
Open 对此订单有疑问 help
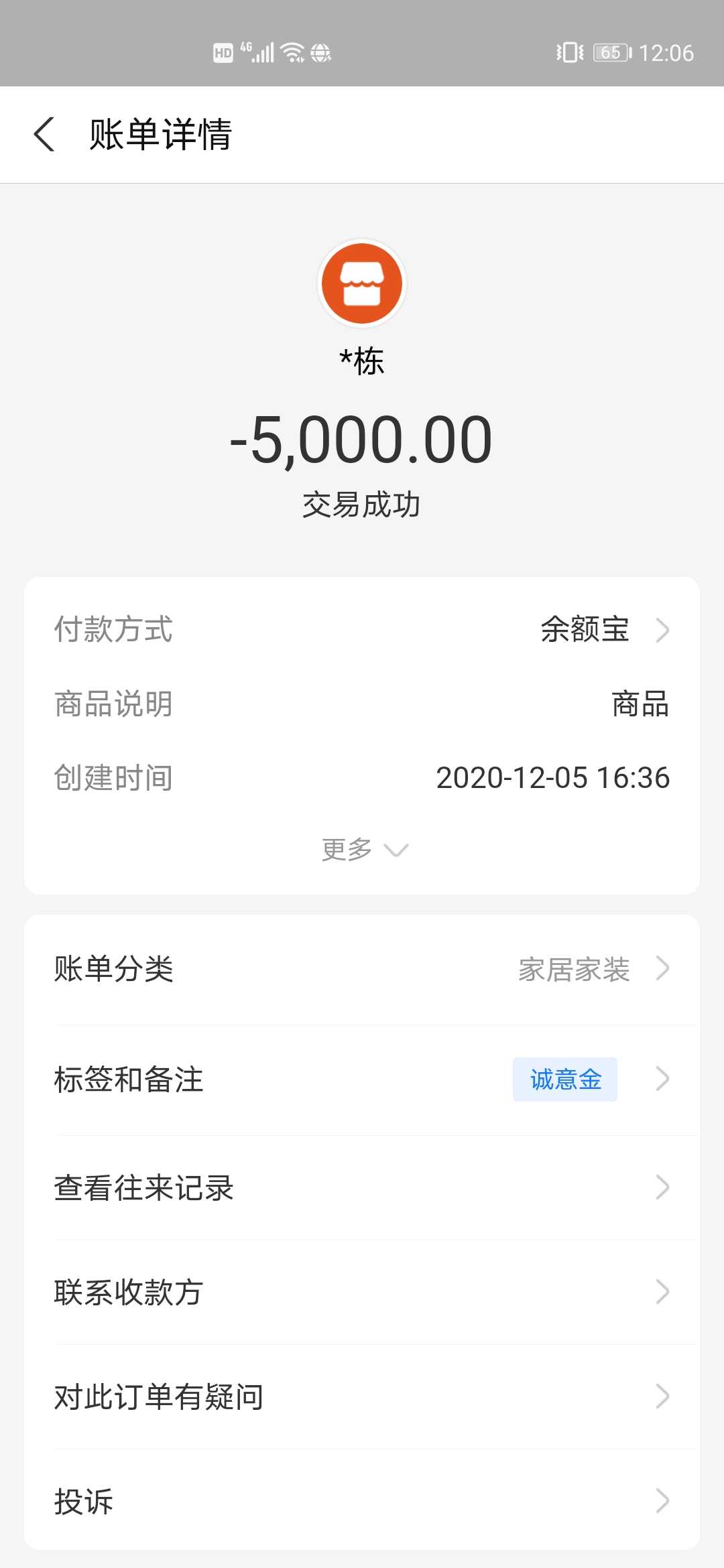pos(362,1397)
